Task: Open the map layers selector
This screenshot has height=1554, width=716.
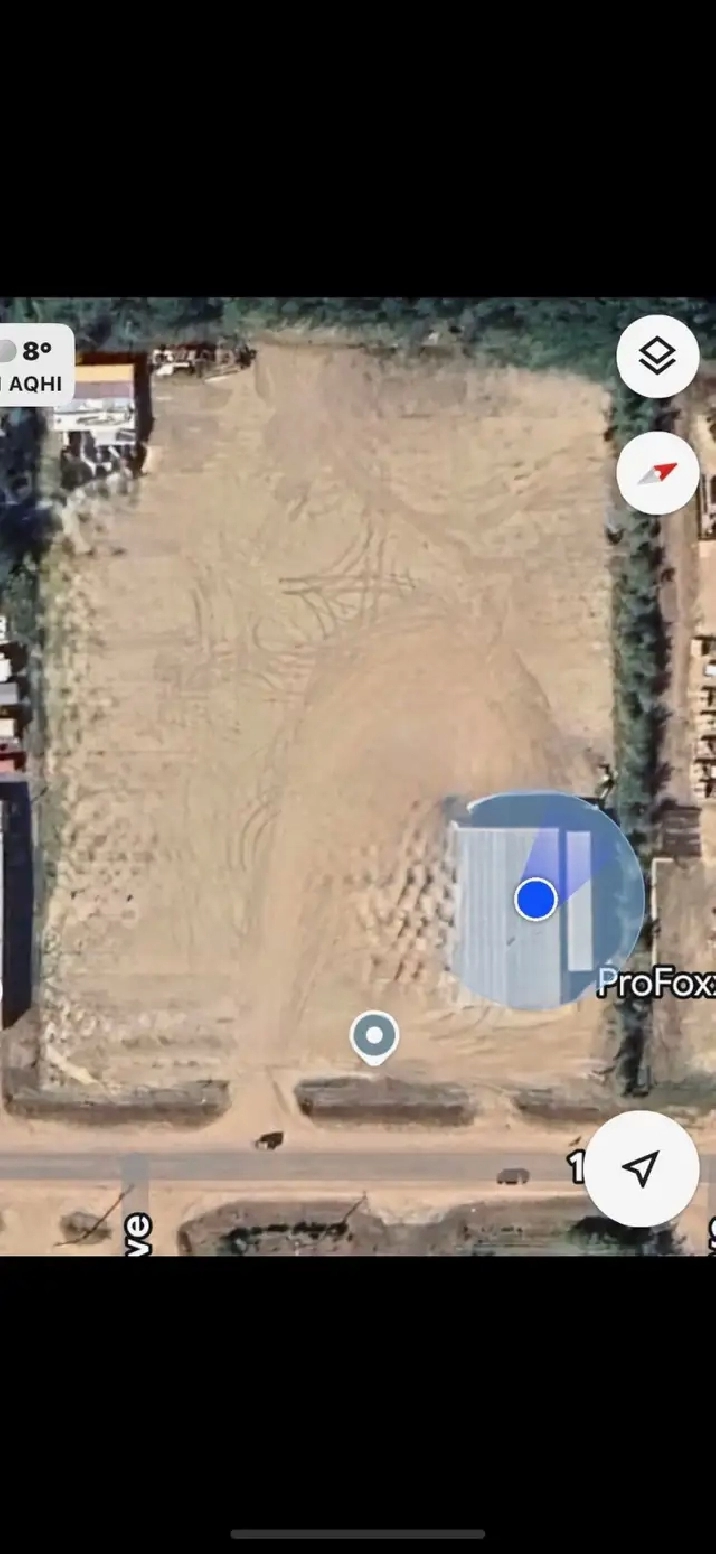Action: (x=657, y=356)
